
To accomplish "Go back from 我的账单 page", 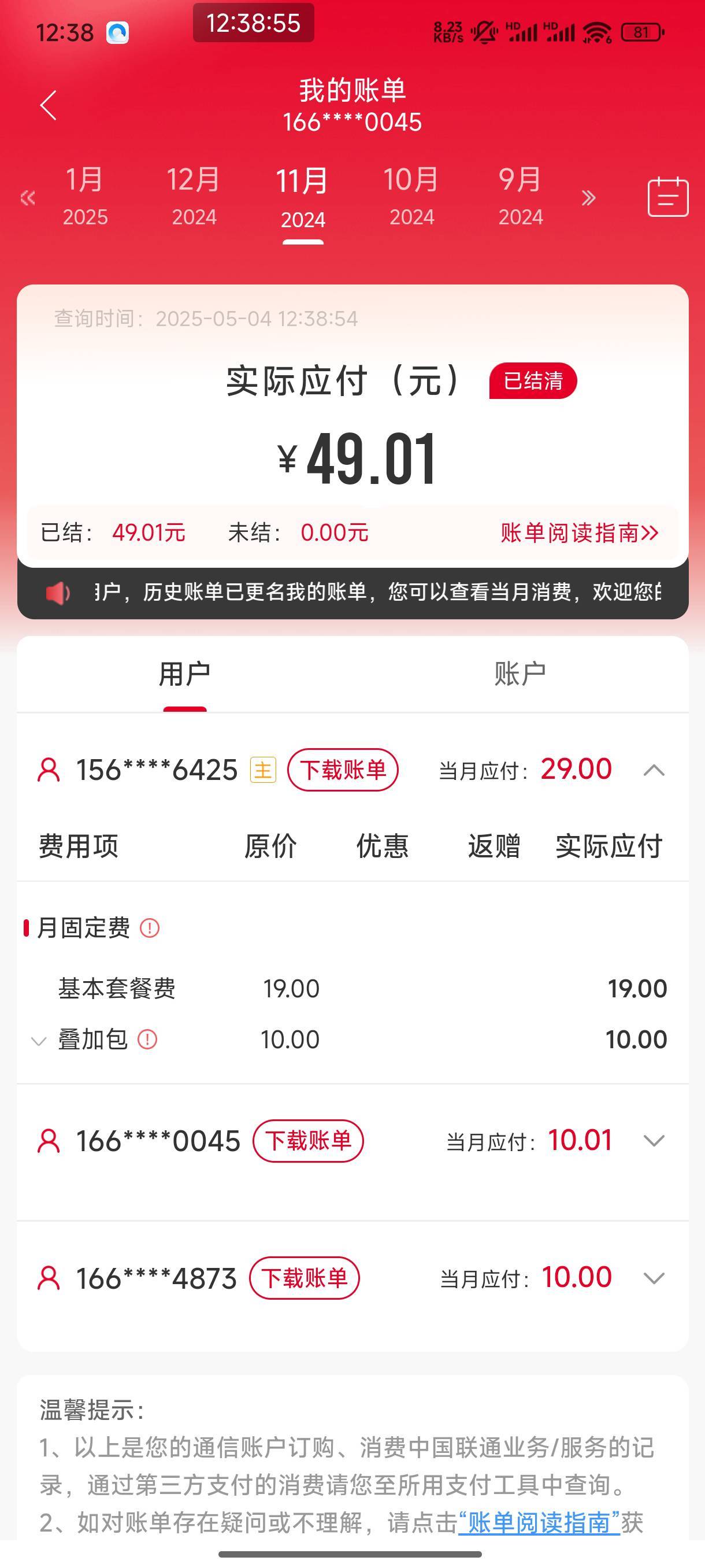I will click(49, 105).
